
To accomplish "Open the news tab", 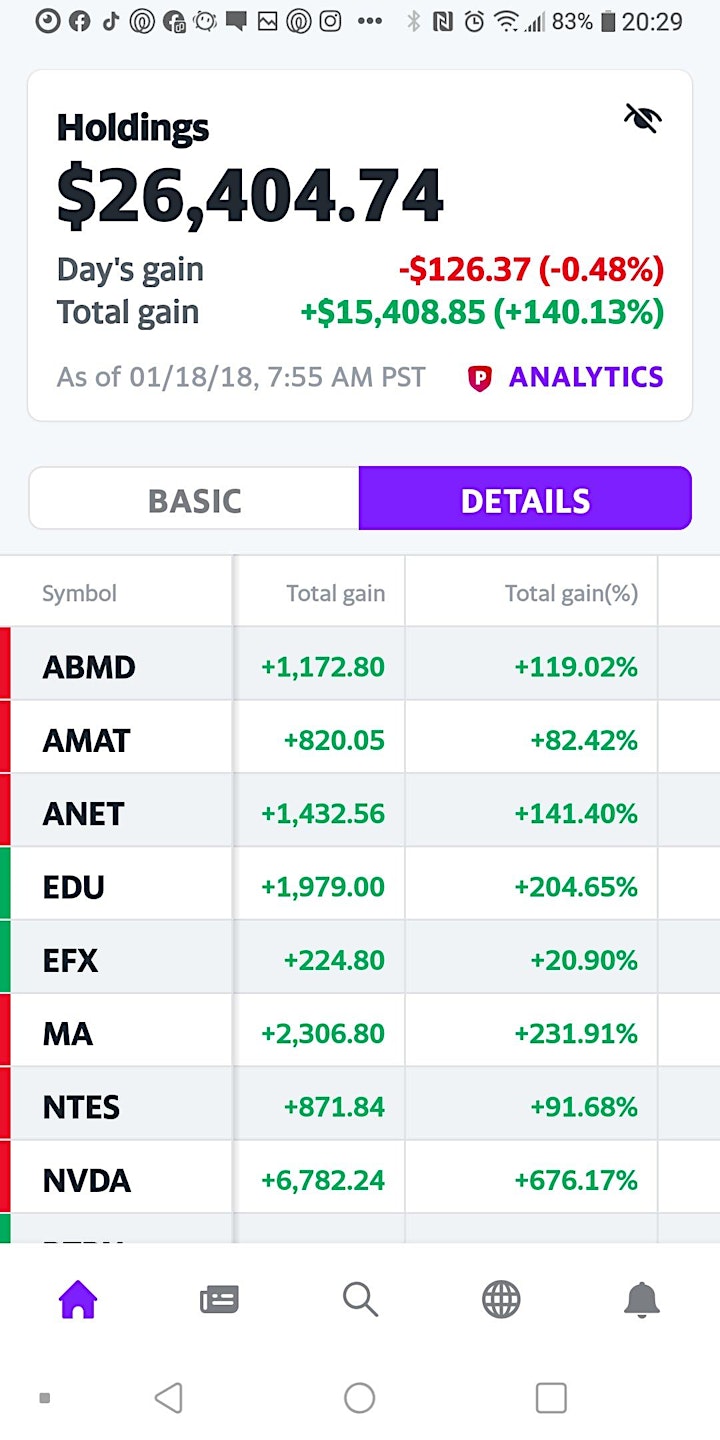I will (x=219, y=1299).
